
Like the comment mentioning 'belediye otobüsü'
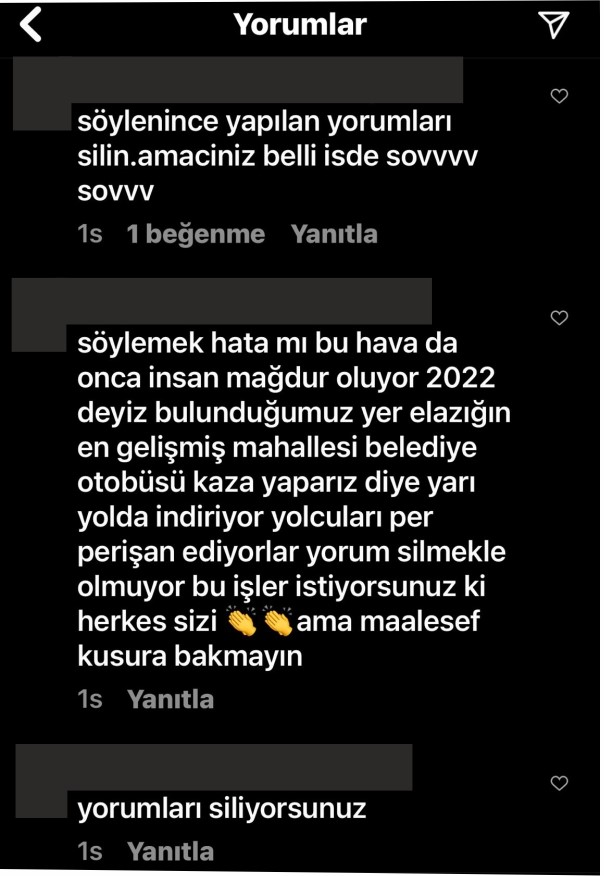560,319
